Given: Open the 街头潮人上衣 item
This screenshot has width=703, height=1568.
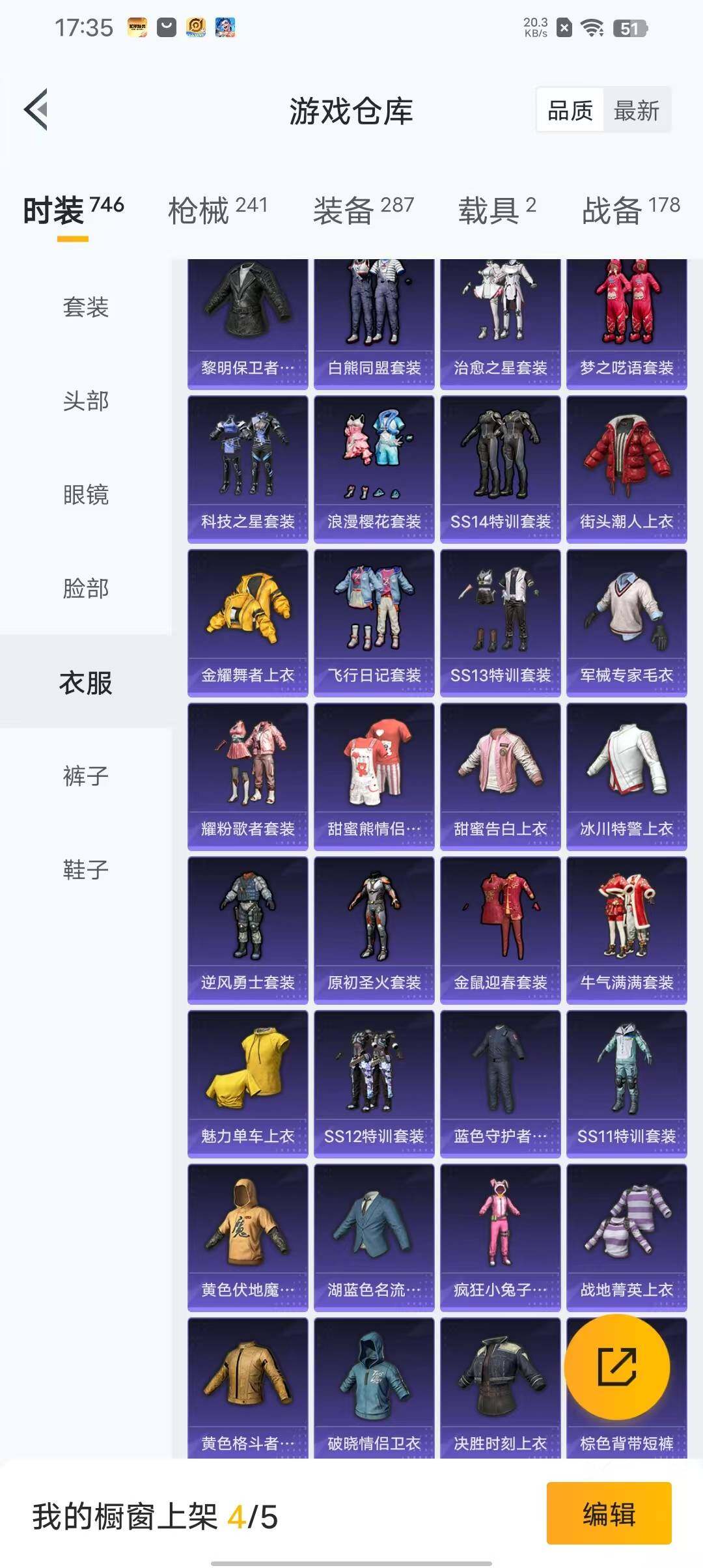Looking at the screenshot, I should (x=626, y=469).
